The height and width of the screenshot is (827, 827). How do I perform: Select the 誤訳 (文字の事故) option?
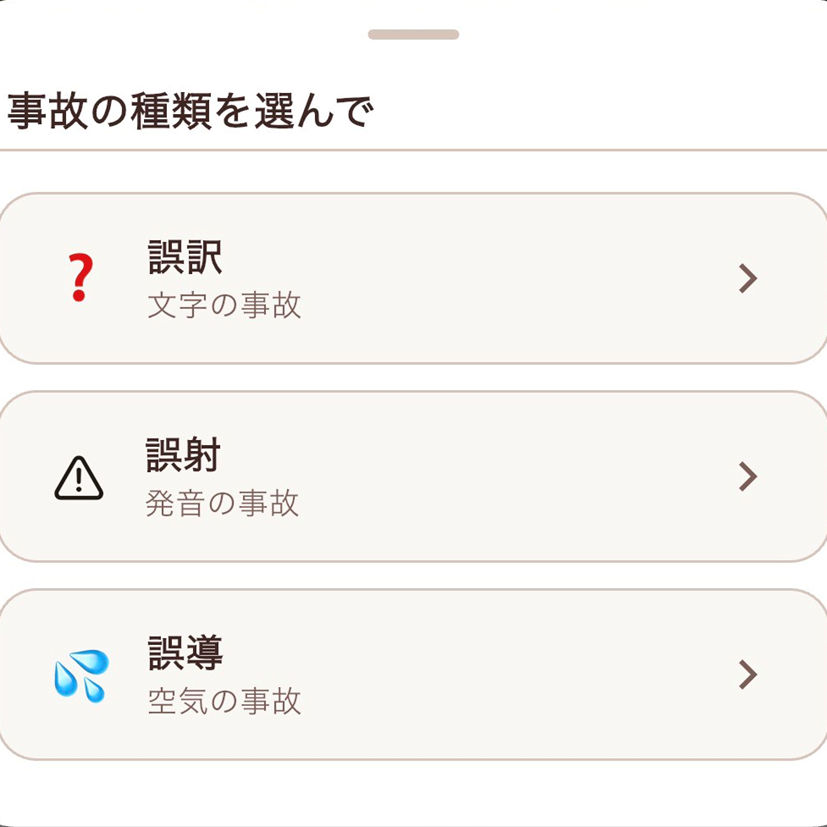(x=414, y=278)
